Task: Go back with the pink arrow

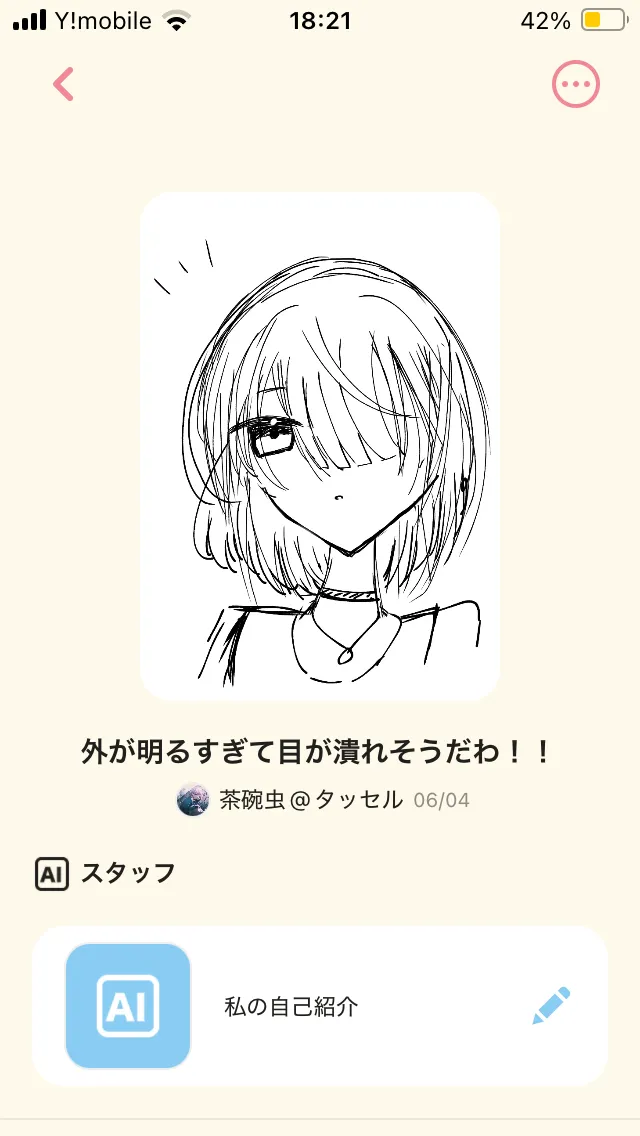Action: click(x=63, y=84)
